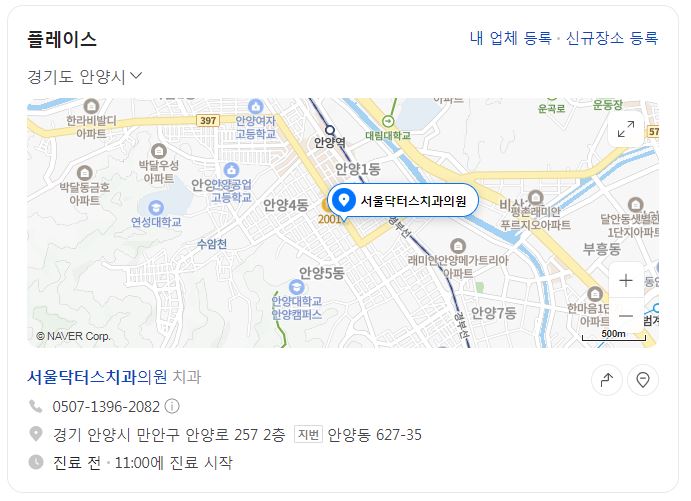Image resolution: width=691 pixels, height=501 pixels.
Task: Expand the map to fullscreen
Action: [x=626, y=129]
